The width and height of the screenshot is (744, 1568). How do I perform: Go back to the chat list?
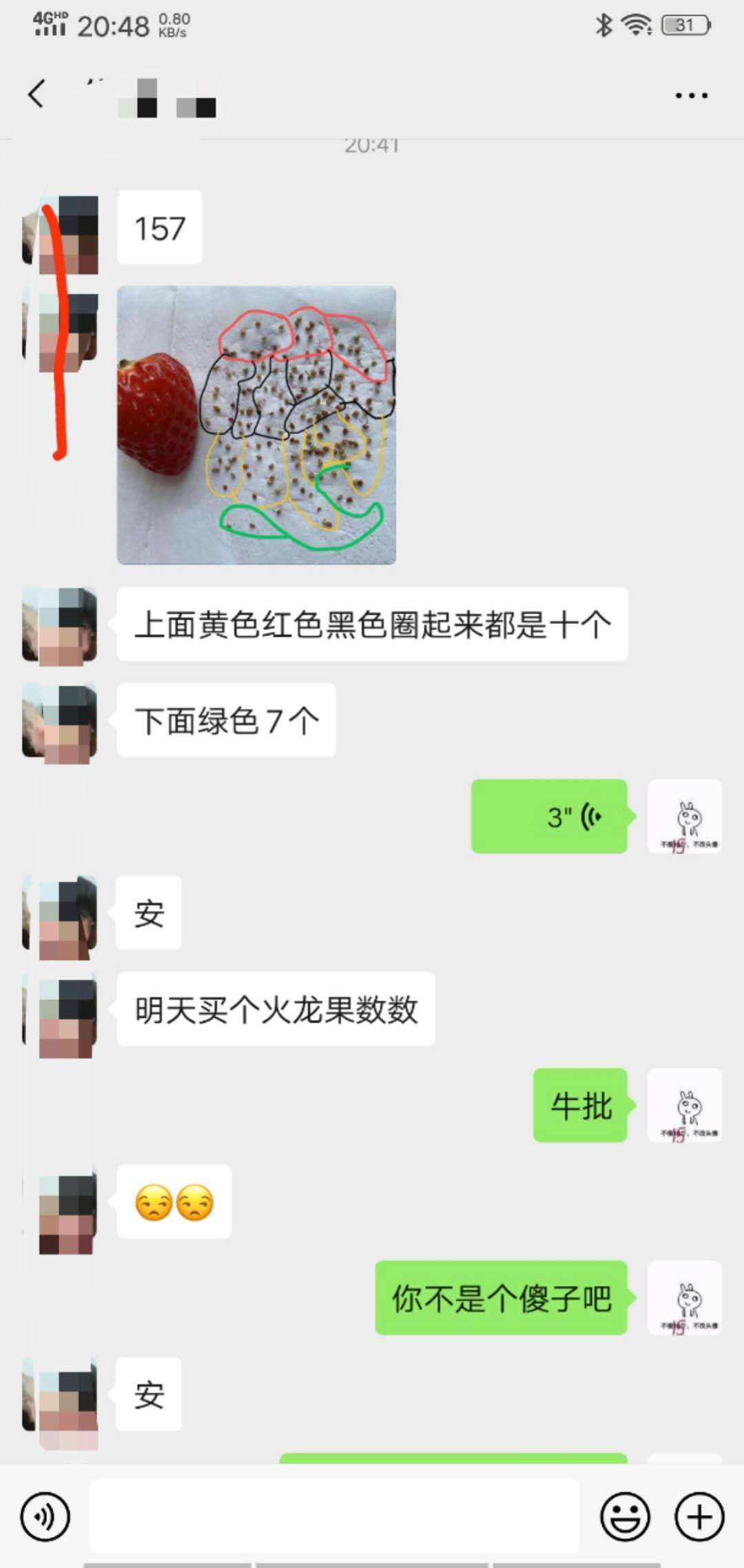[x=36, y=94]
